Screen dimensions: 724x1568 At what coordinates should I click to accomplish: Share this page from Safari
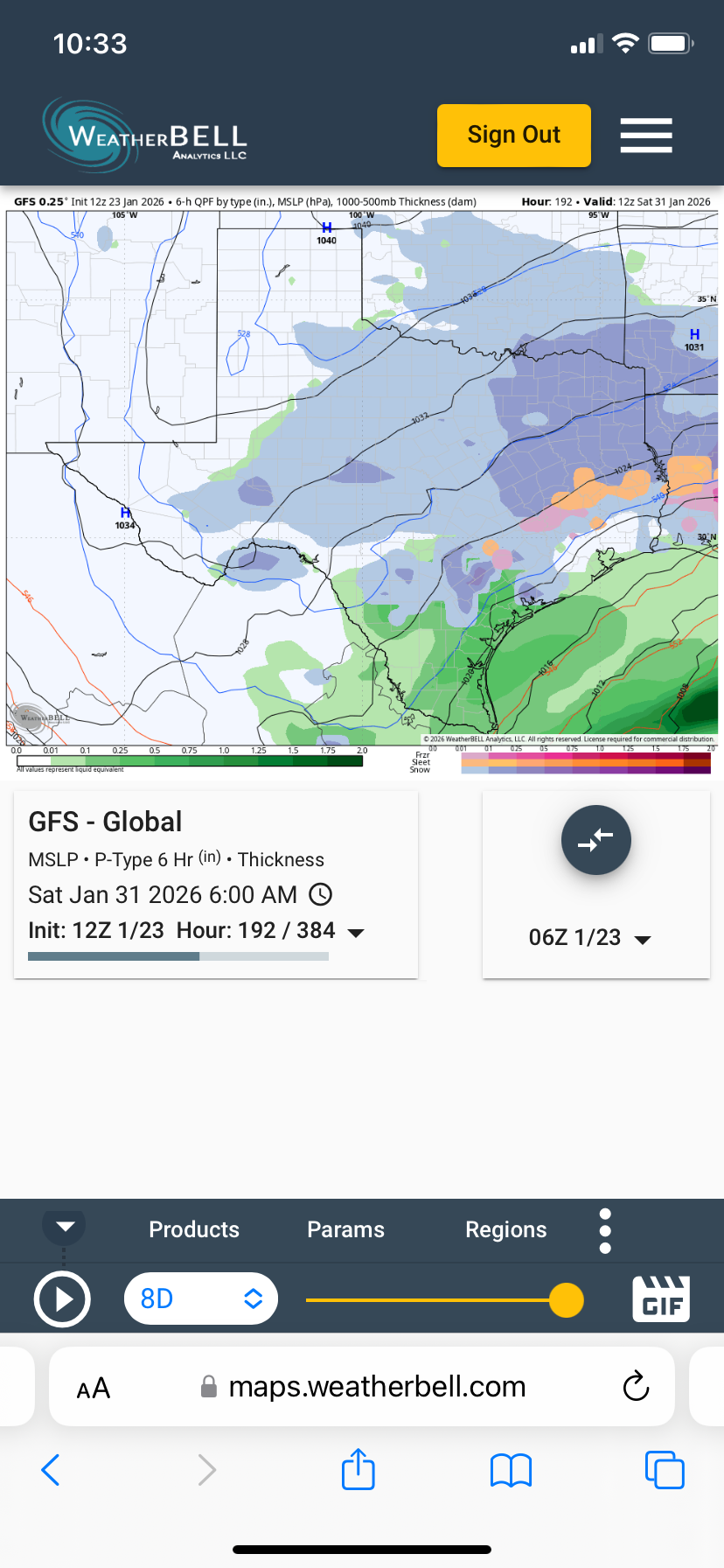point(359,1469)
